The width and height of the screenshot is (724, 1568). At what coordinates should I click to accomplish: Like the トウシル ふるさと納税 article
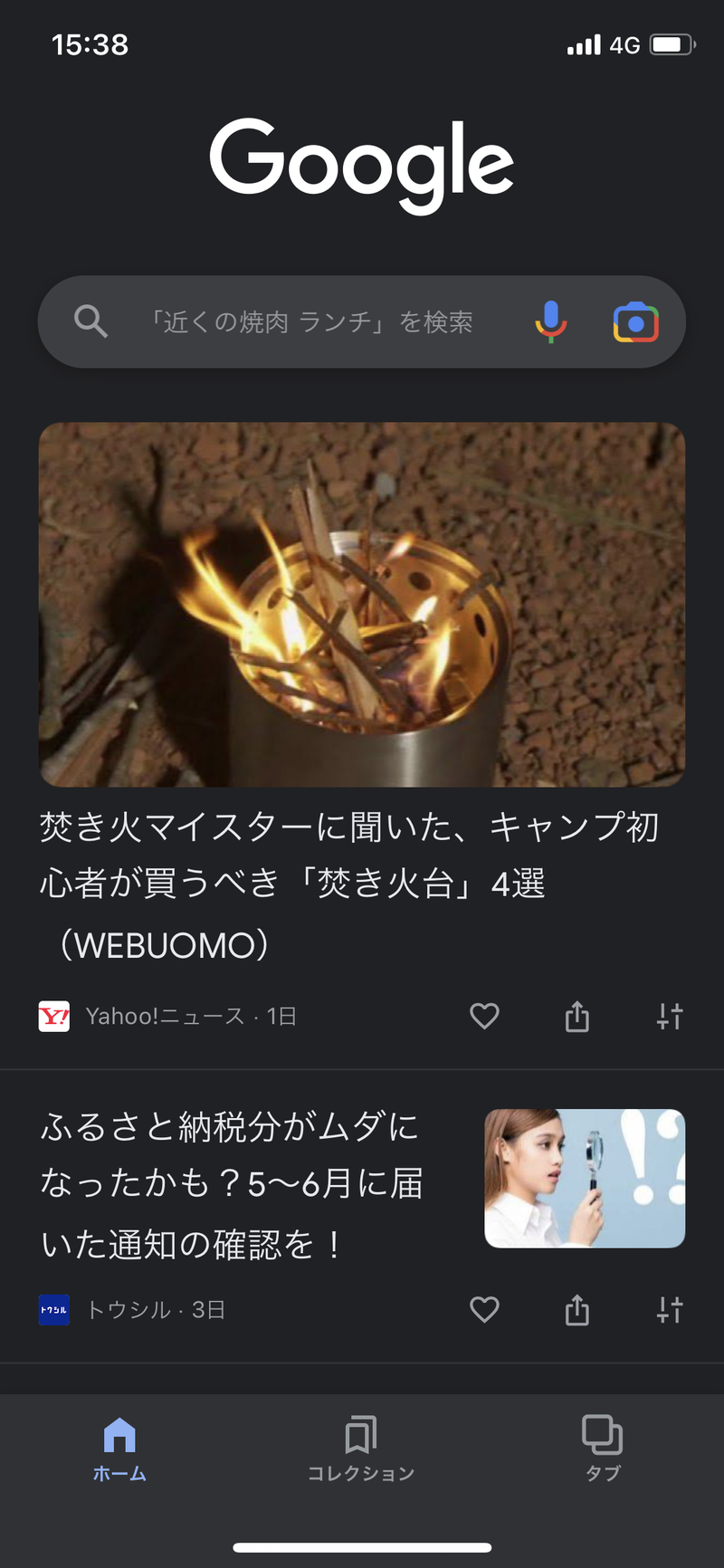[484, 1309]
